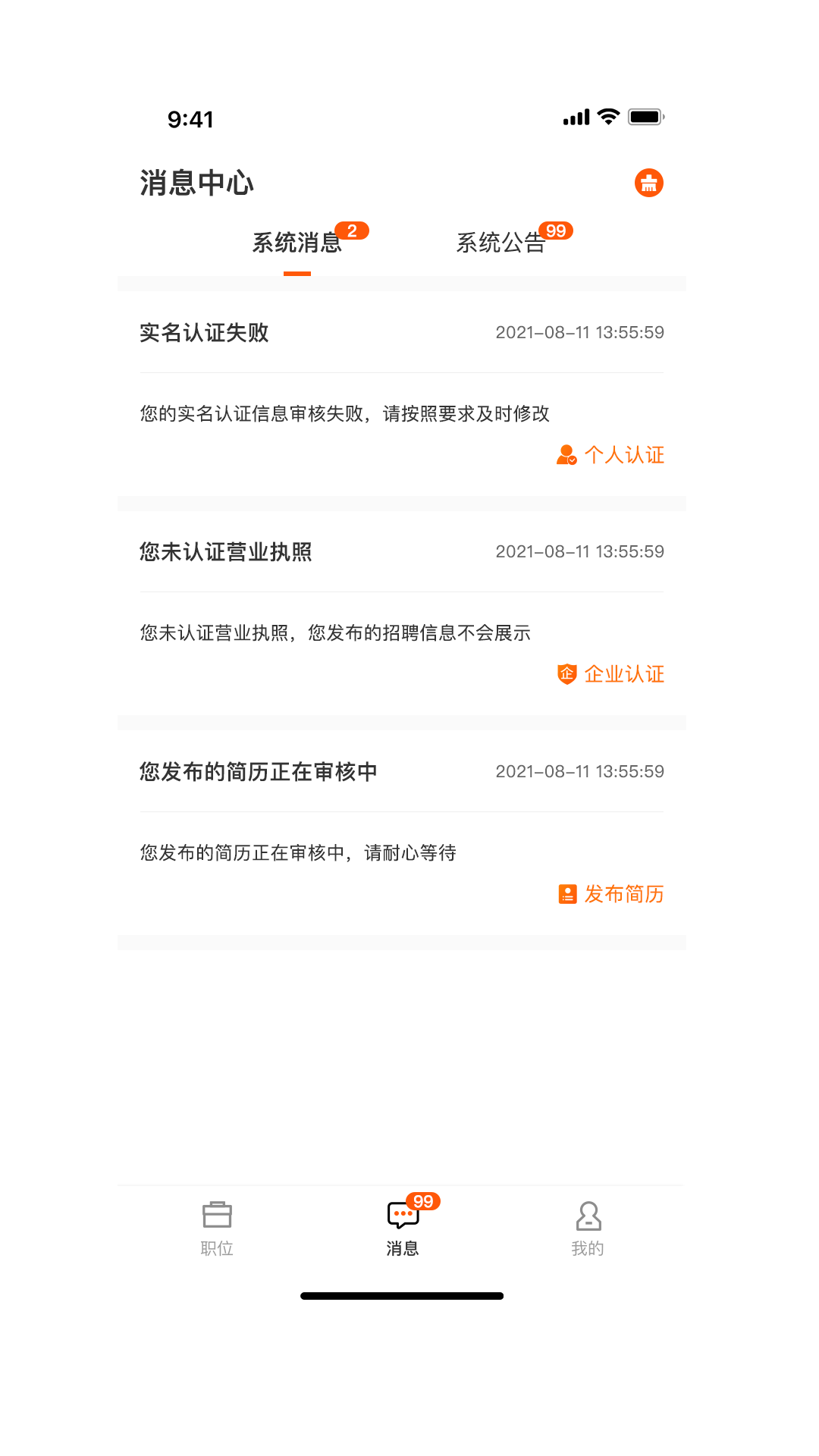This screenshot has width=819, height=1456.
Task: Select the 我的 profile icon
Action: point(588,1214)
